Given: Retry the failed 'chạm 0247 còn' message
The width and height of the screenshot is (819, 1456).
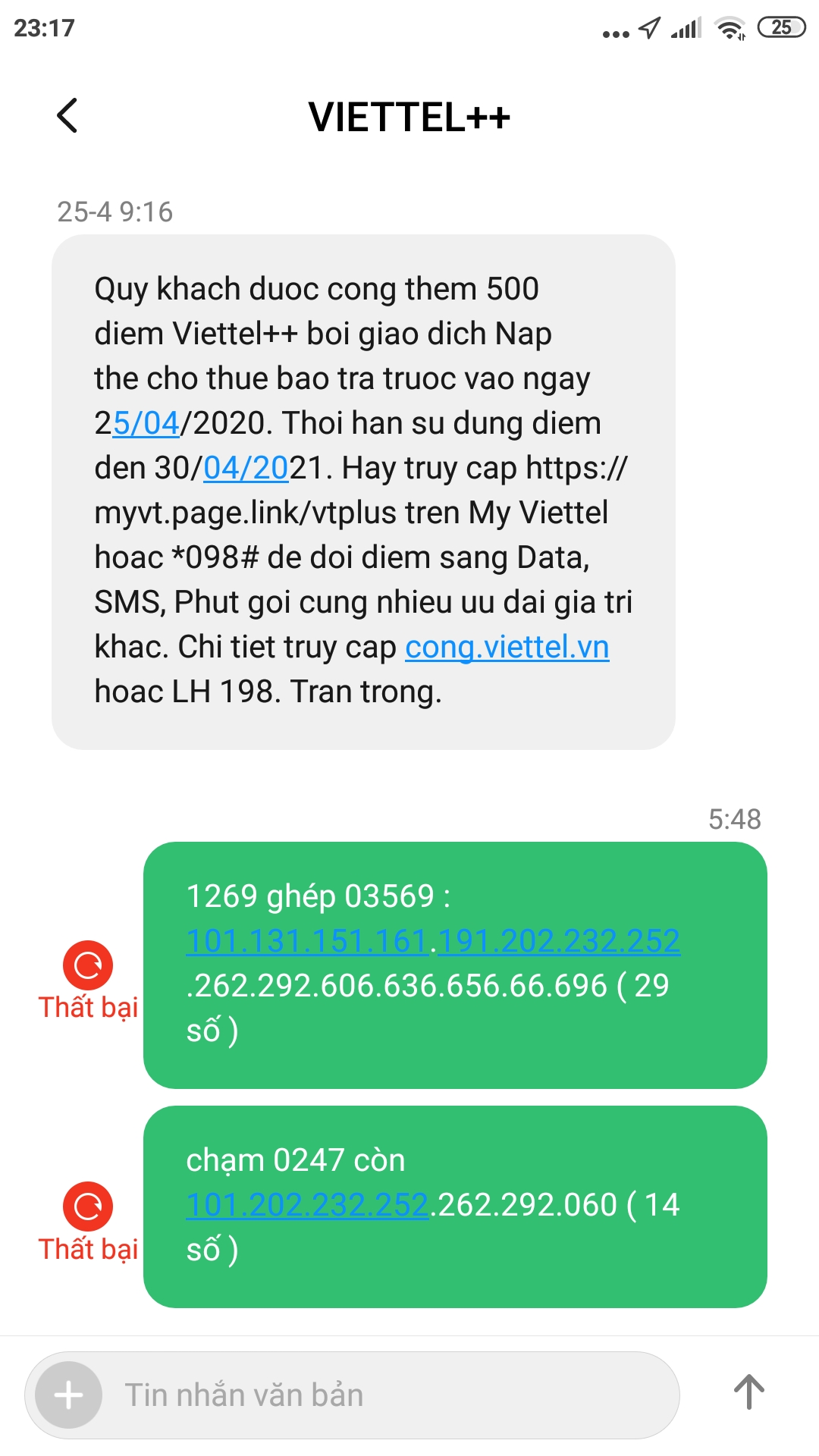Looking at the screenshot, I should point(88,1207).
